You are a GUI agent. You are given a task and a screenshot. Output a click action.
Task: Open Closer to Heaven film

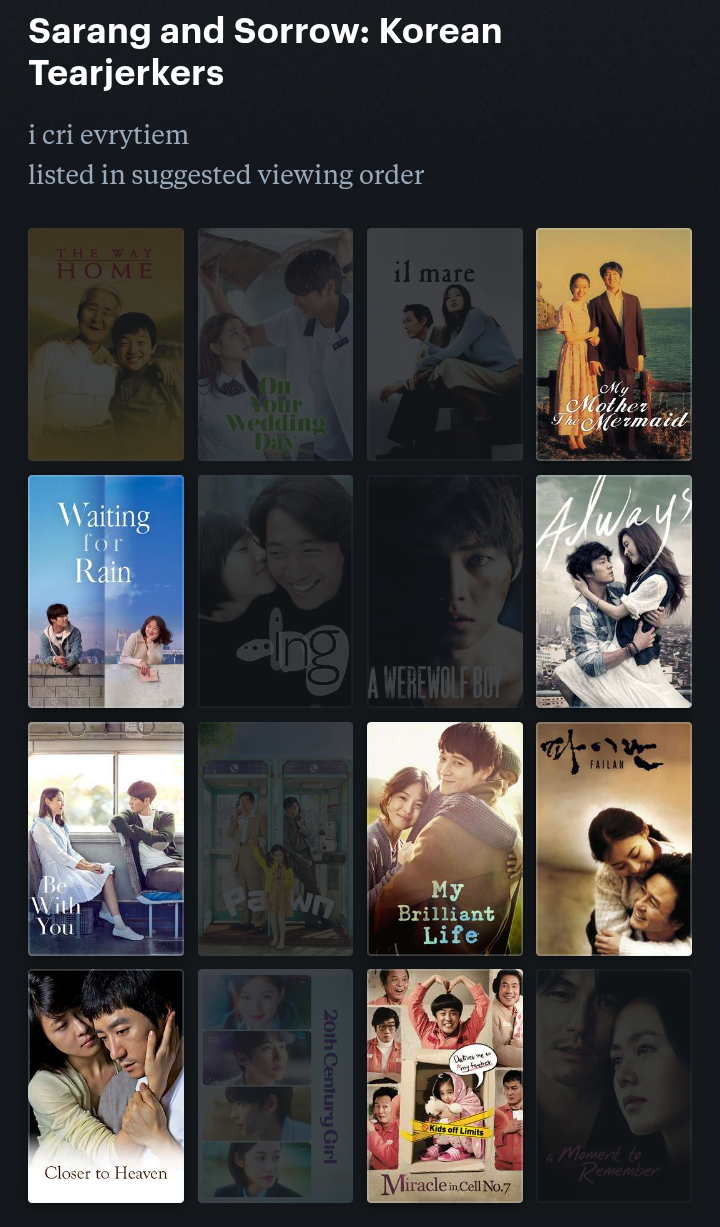(106, 1085)
